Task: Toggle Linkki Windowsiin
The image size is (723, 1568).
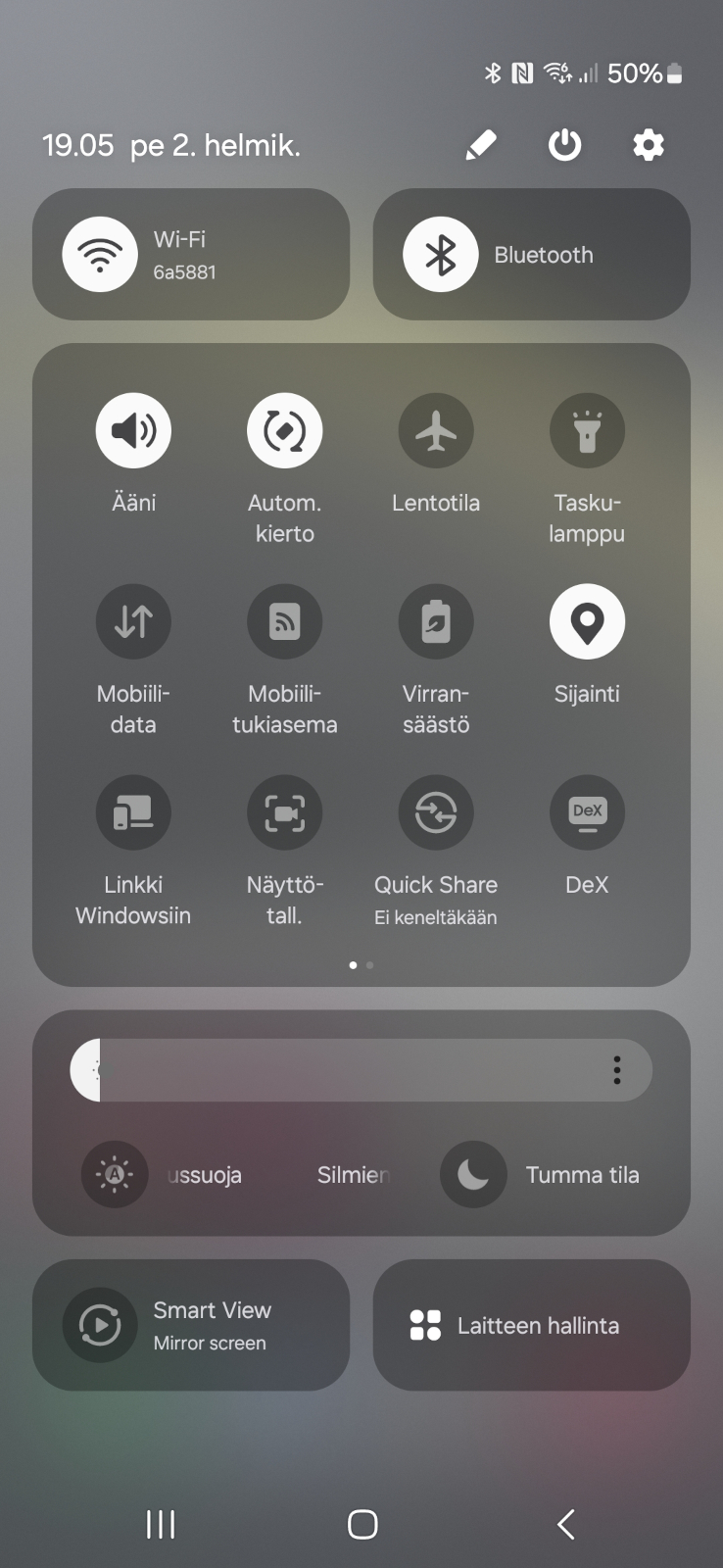Action: (133, 812)
